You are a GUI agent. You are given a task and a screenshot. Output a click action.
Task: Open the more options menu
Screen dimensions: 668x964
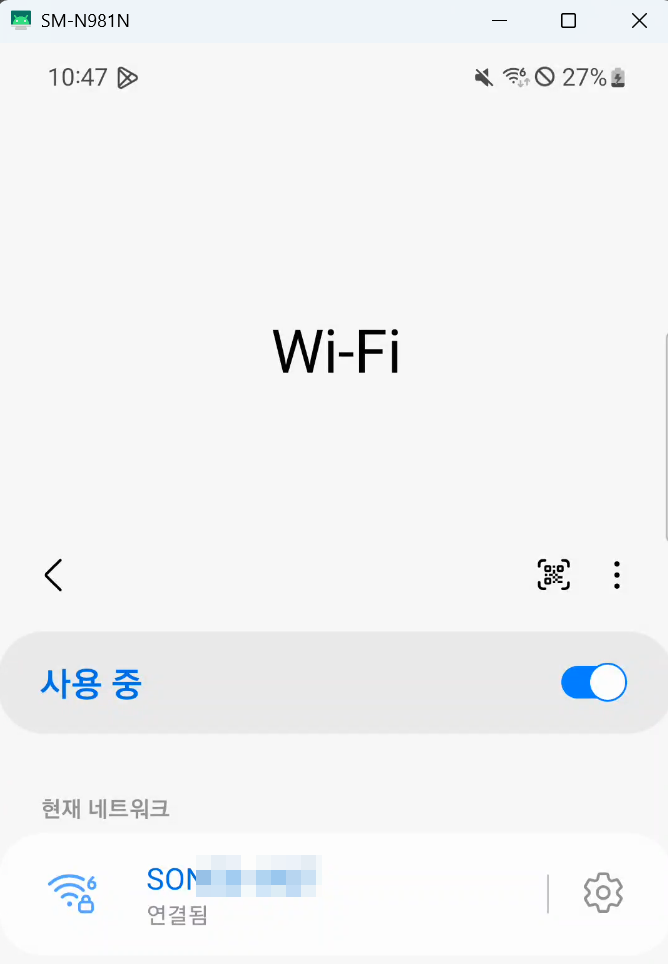(617, 575)
